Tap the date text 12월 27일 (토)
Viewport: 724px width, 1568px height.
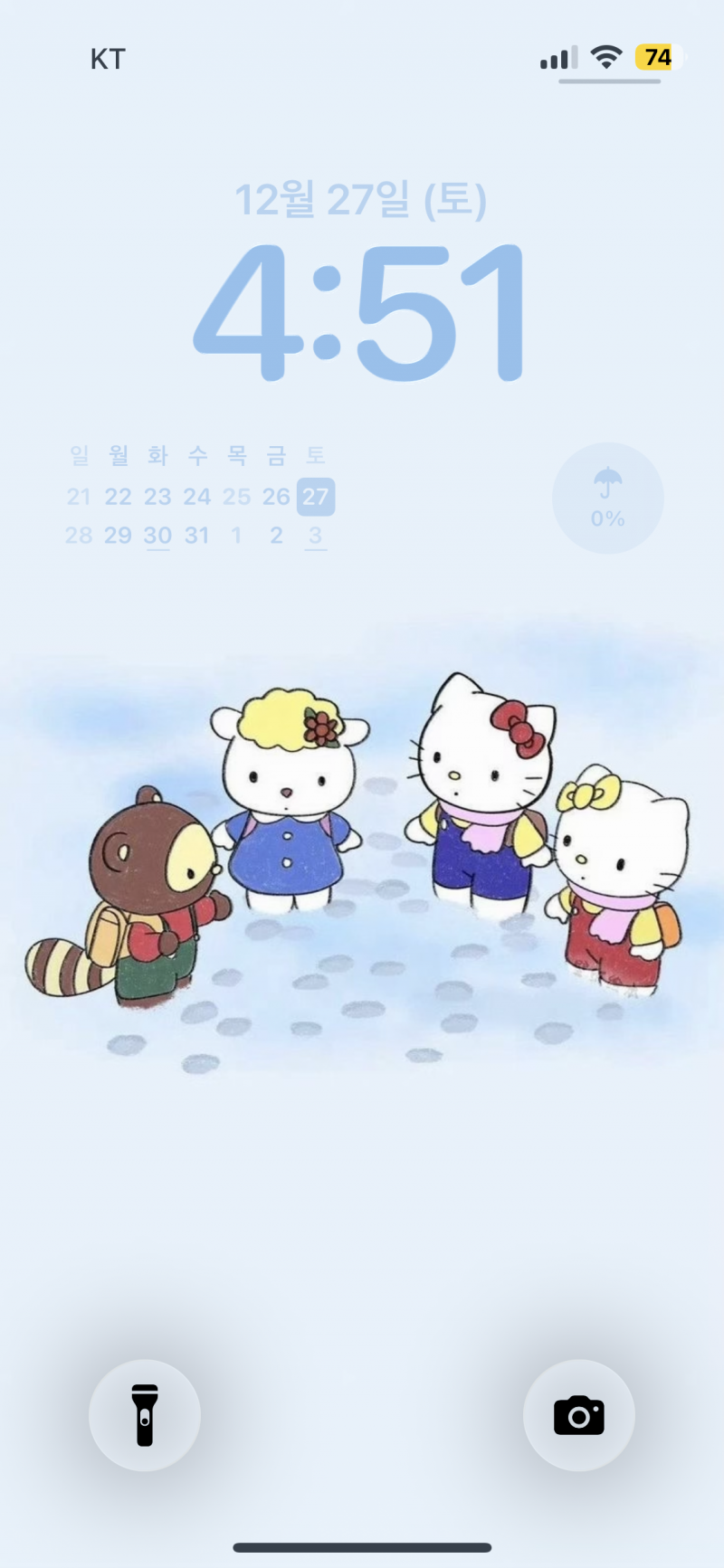362,201
